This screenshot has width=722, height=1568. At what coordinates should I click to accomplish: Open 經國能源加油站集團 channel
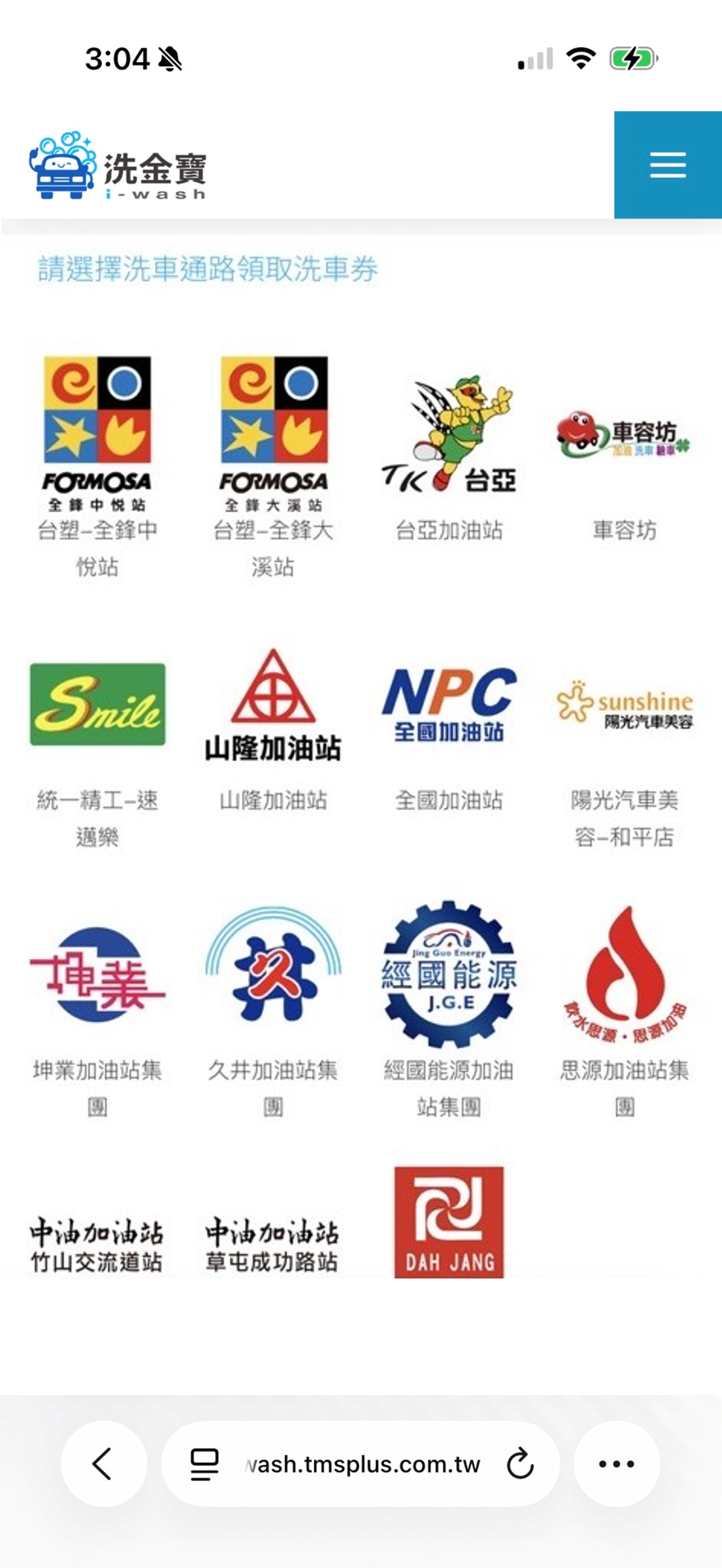(x=449, y=974)
